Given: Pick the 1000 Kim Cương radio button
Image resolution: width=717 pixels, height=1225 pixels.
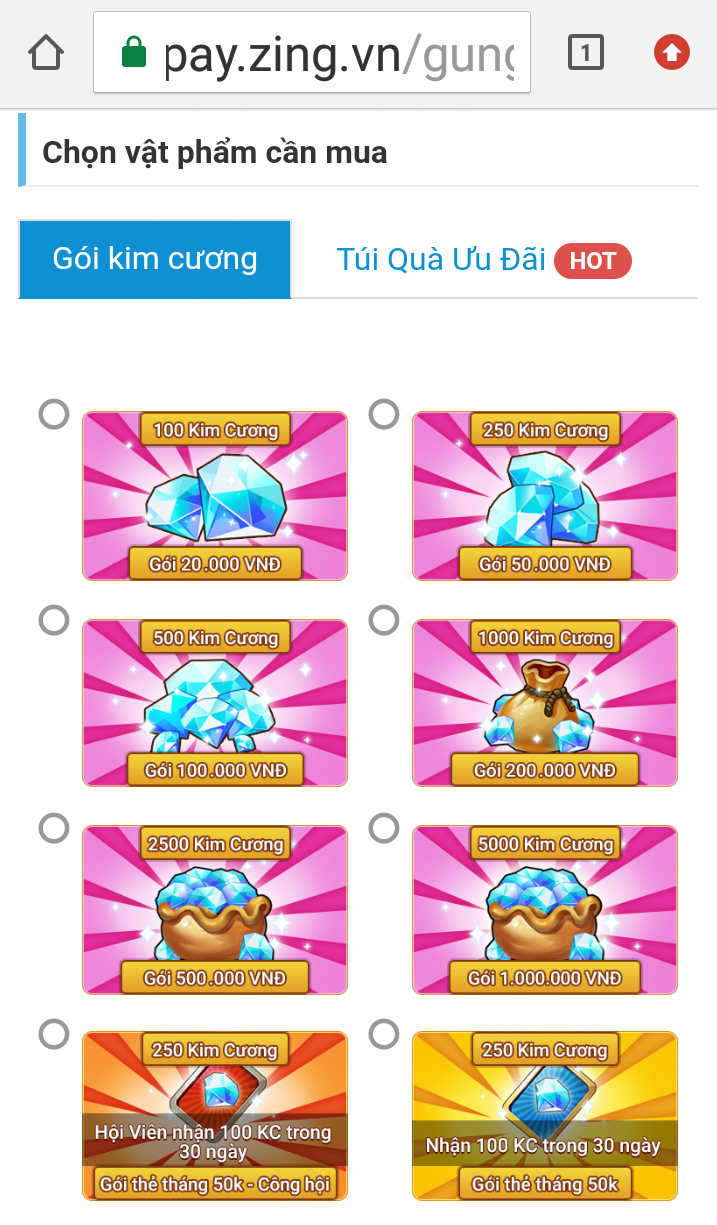Looking at the screenshot, I should tap(384, 621).
